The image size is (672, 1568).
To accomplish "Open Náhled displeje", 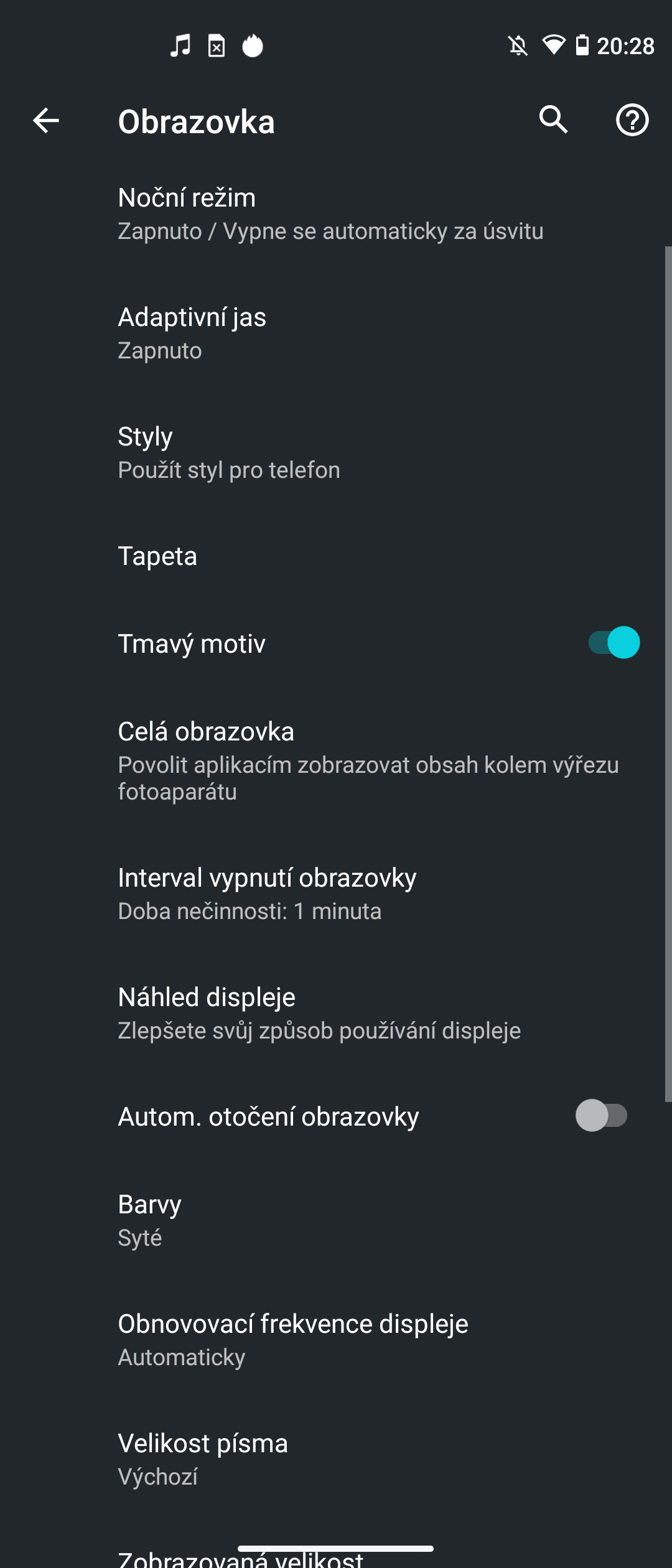I will tap(330, 1013).
